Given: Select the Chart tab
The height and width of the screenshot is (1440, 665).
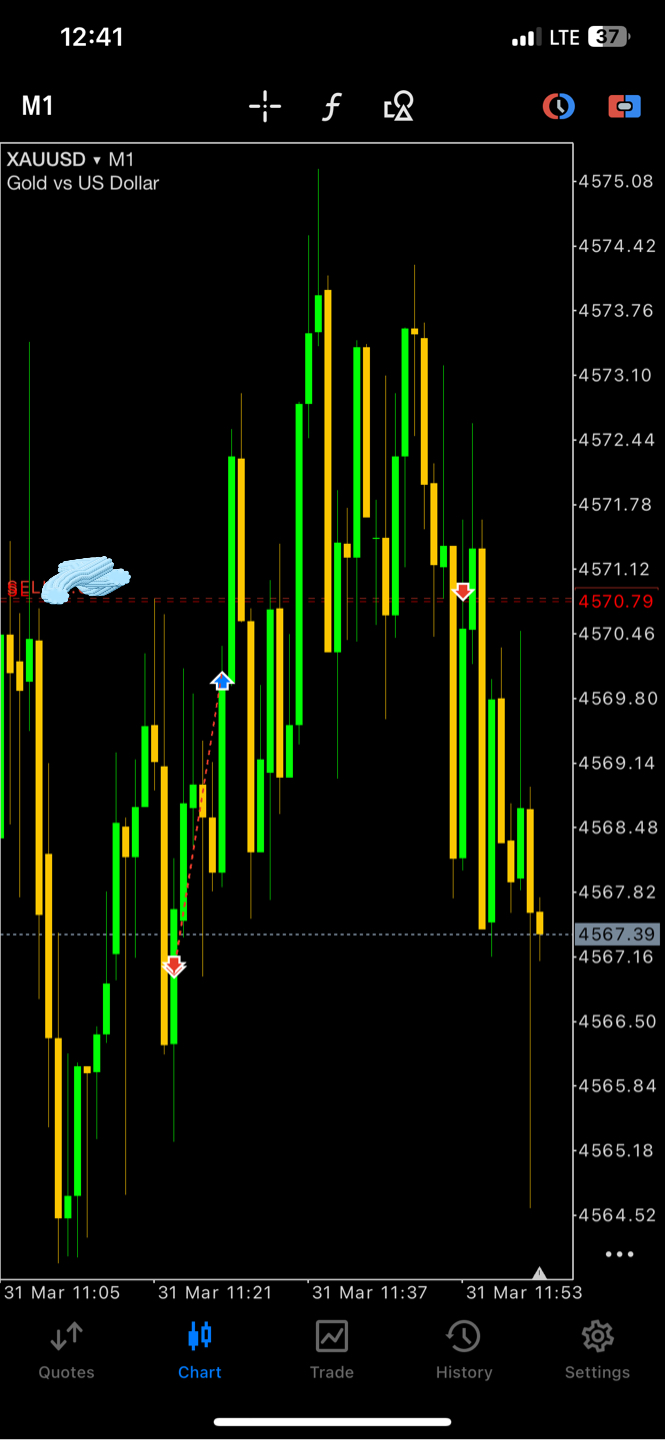Looking at the screenshot, I should tap(200, 1350).
